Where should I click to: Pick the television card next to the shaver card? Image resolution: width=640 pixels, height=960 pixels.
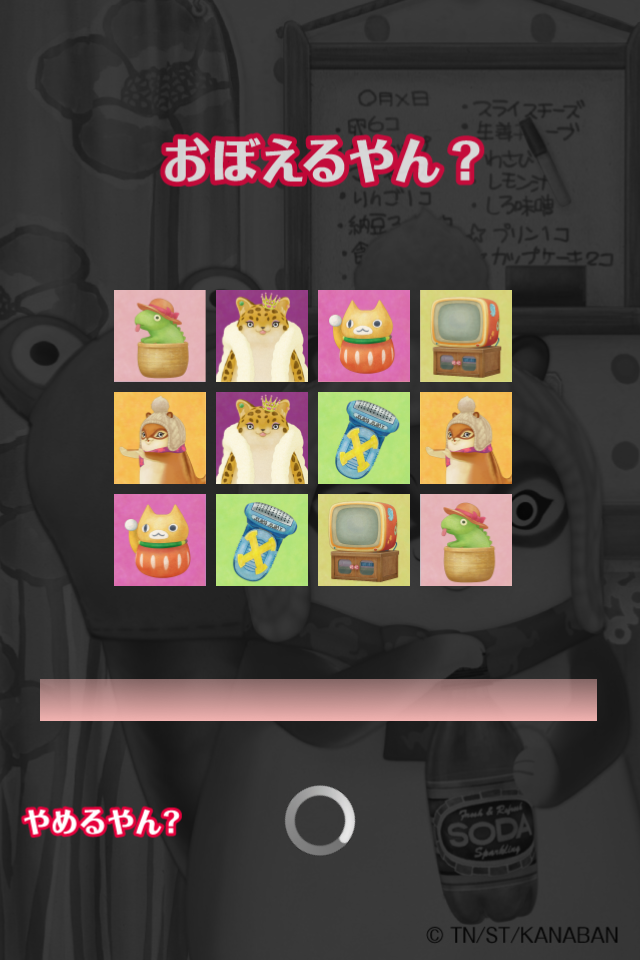[x=364, y=540]
